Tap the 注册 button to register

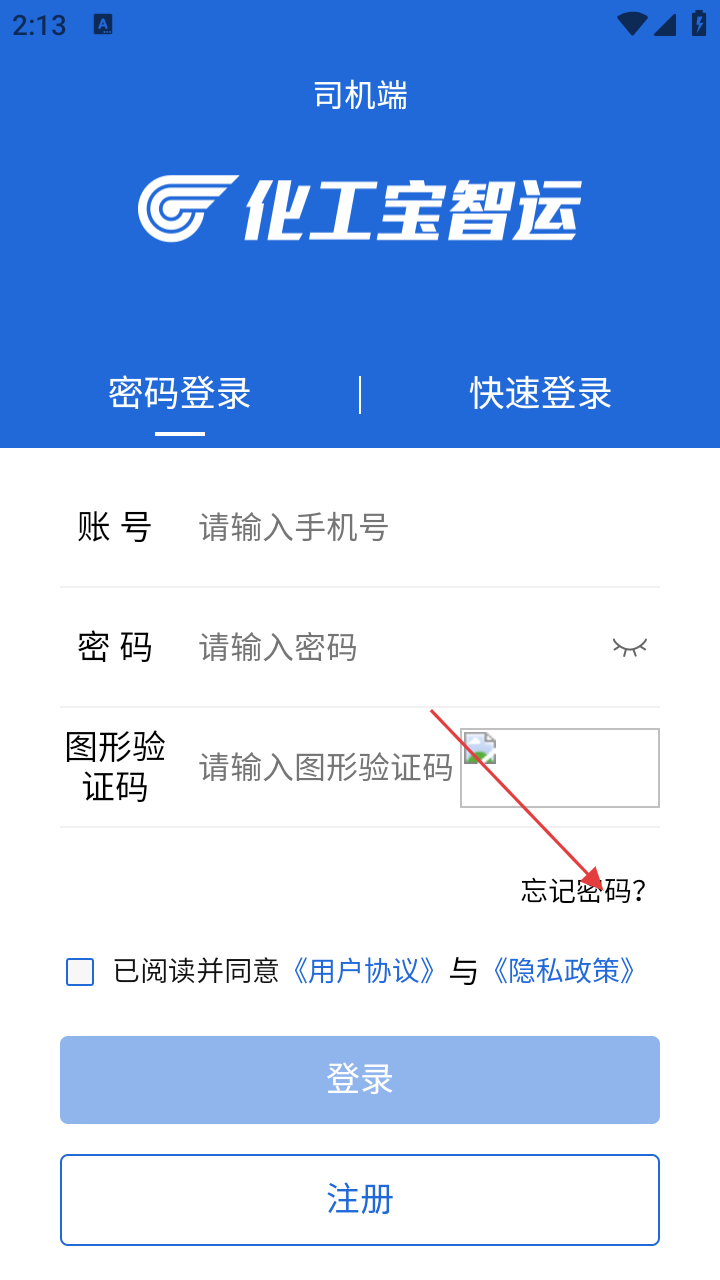(x=360, y=1199)
